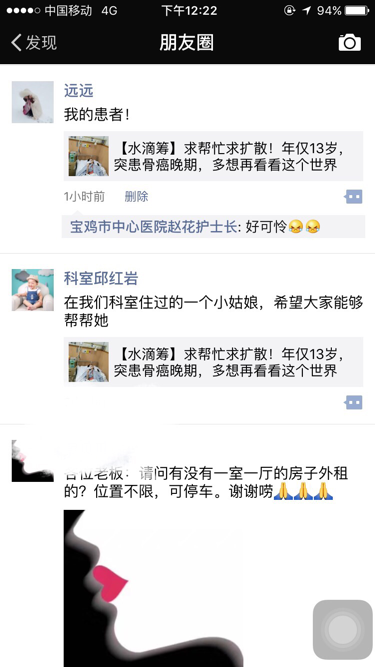
Task: Tap the name 远远
Action: click(79, 91)
